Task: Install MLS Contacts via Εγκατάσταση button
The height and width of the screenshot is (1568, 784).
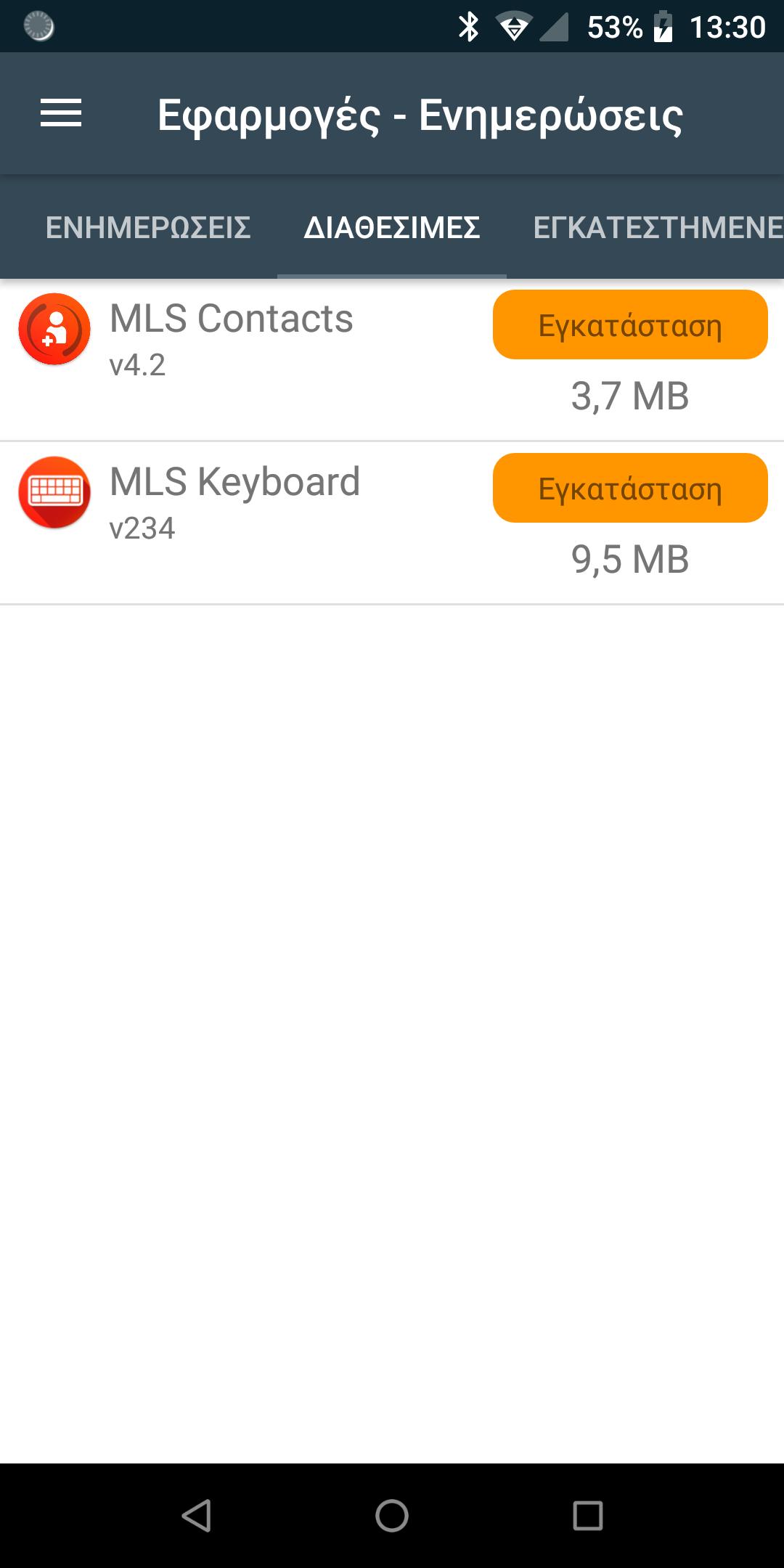Action: [629, 325]
